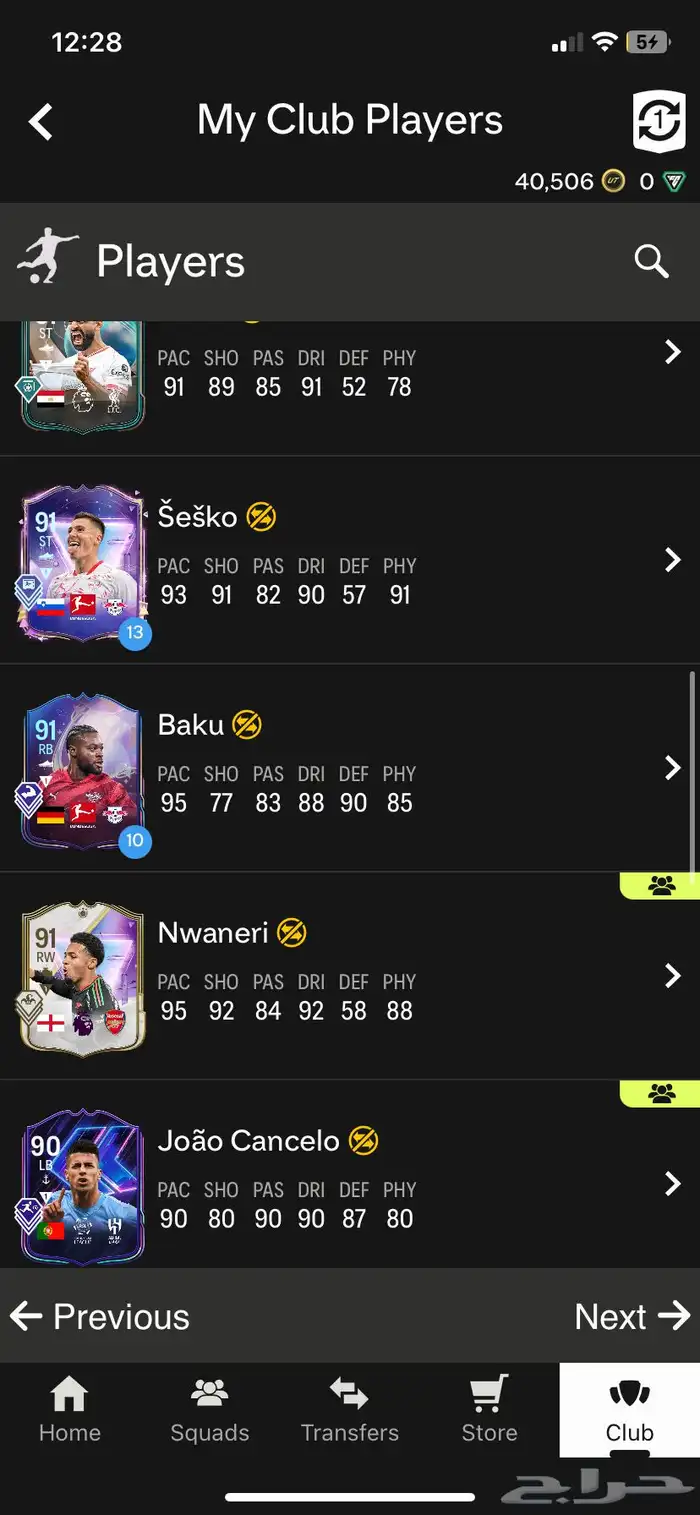Open João Cancelo player details
700x1515 pixels.
672,1184
